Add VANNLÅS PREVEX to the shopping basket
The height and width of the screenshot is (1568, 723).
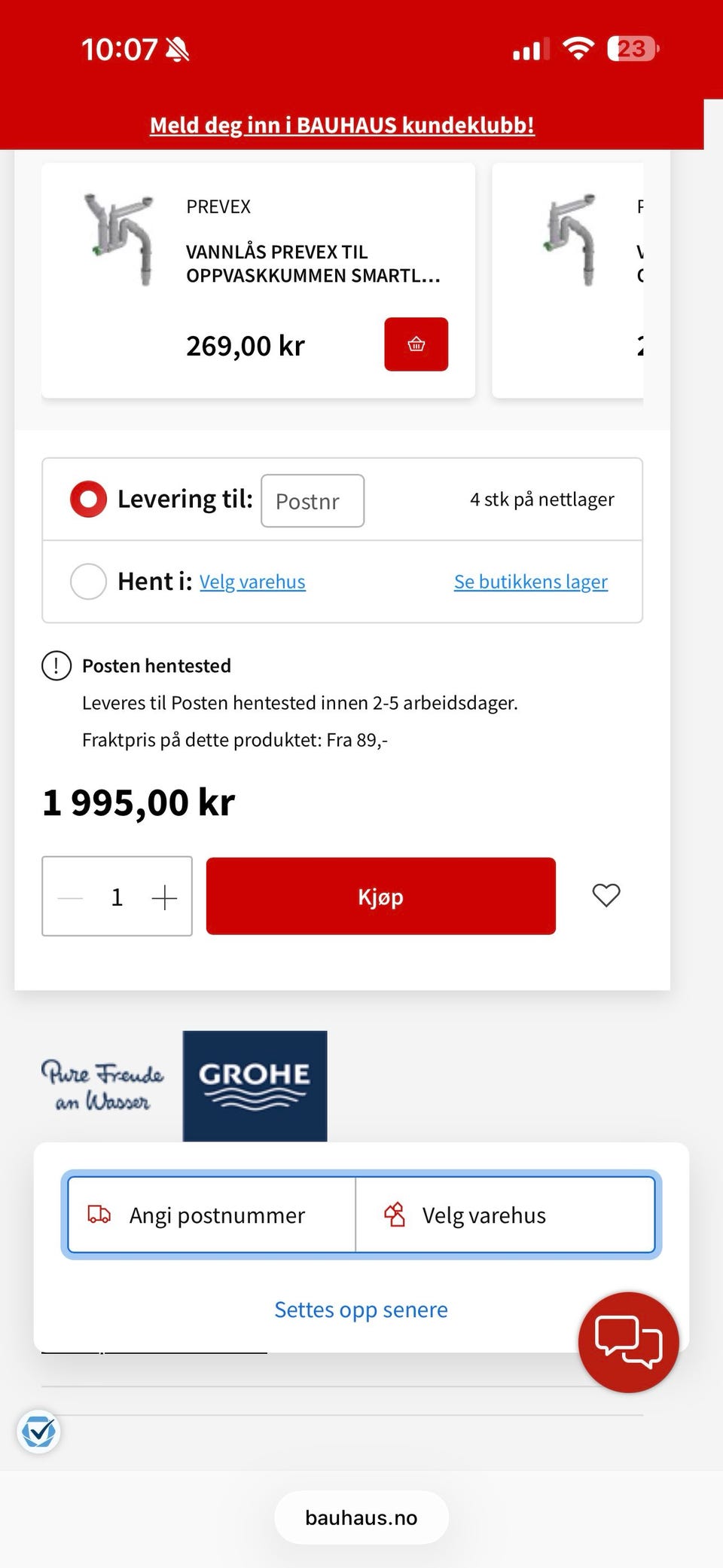(416, 344)
